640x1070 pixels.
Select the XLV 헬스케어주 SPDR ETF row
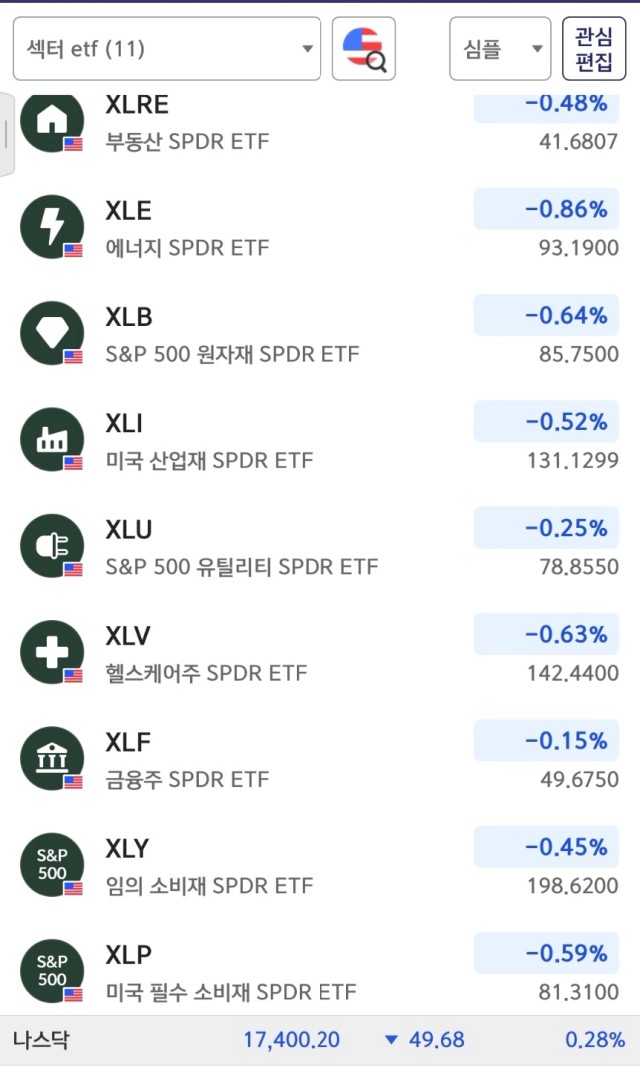[x=320, y=654]
